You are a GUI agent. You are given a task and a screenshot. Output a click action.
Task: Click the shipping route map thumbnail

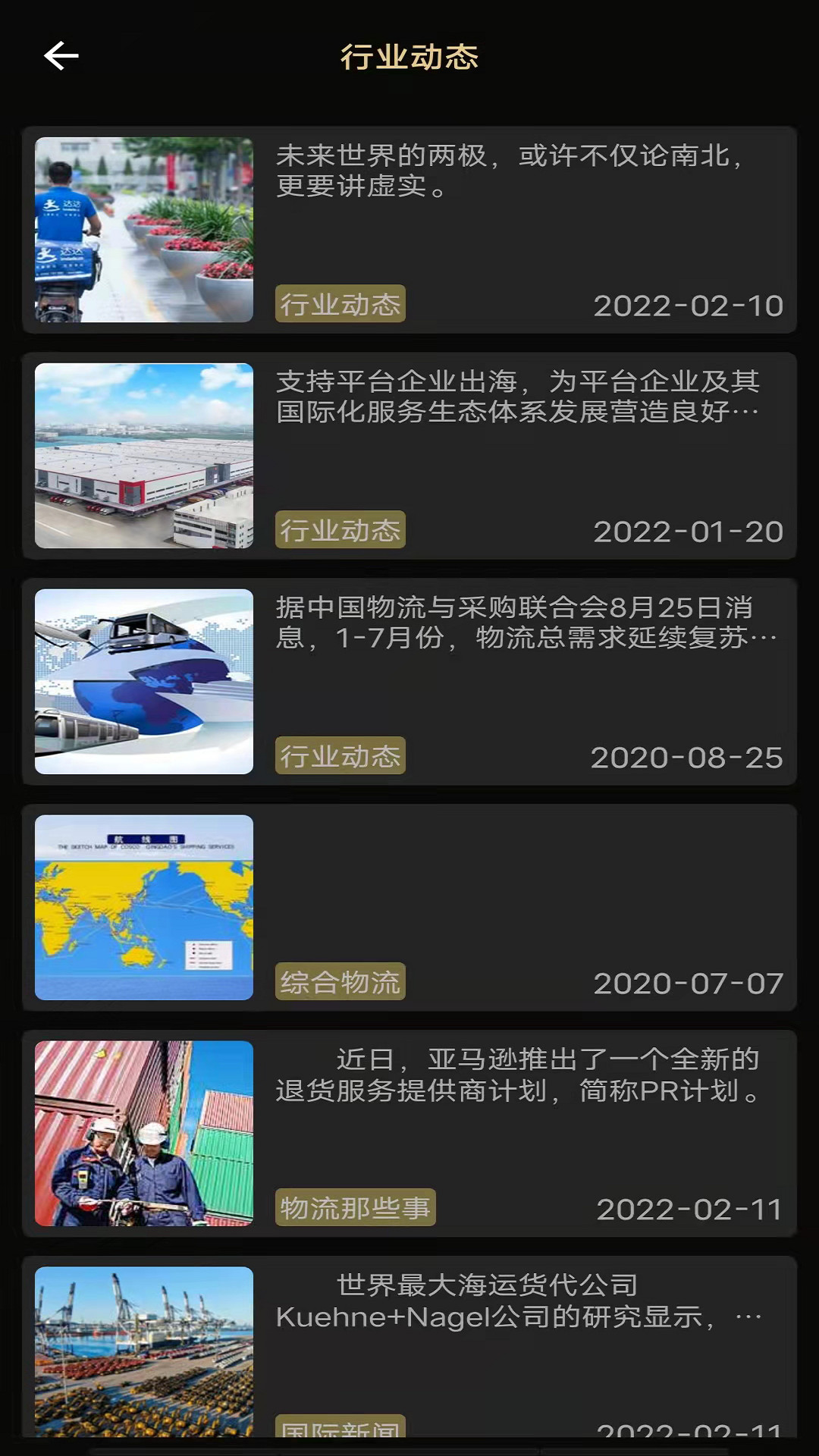click(144, 907)
